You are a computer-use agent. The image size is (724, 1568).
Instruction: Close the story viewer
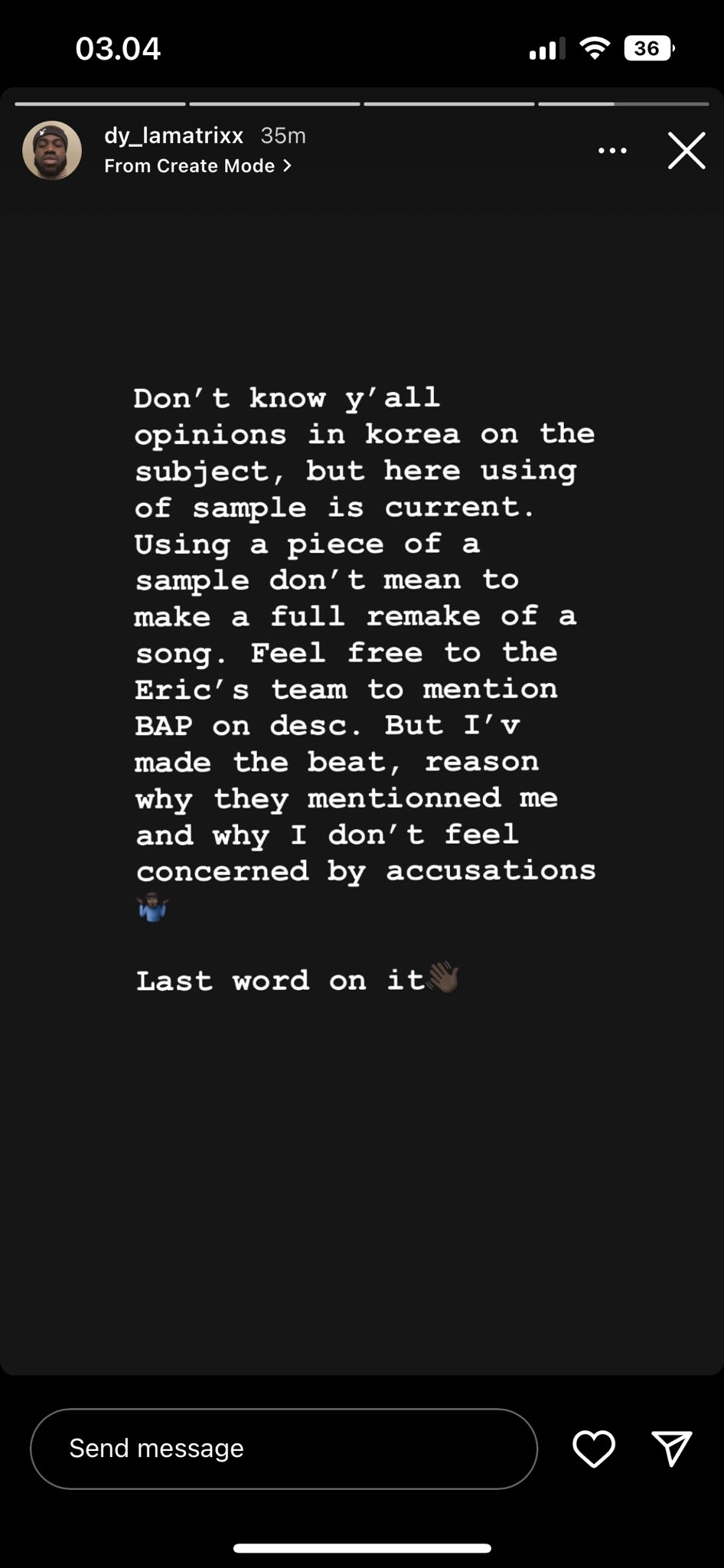tap(686, 151)
